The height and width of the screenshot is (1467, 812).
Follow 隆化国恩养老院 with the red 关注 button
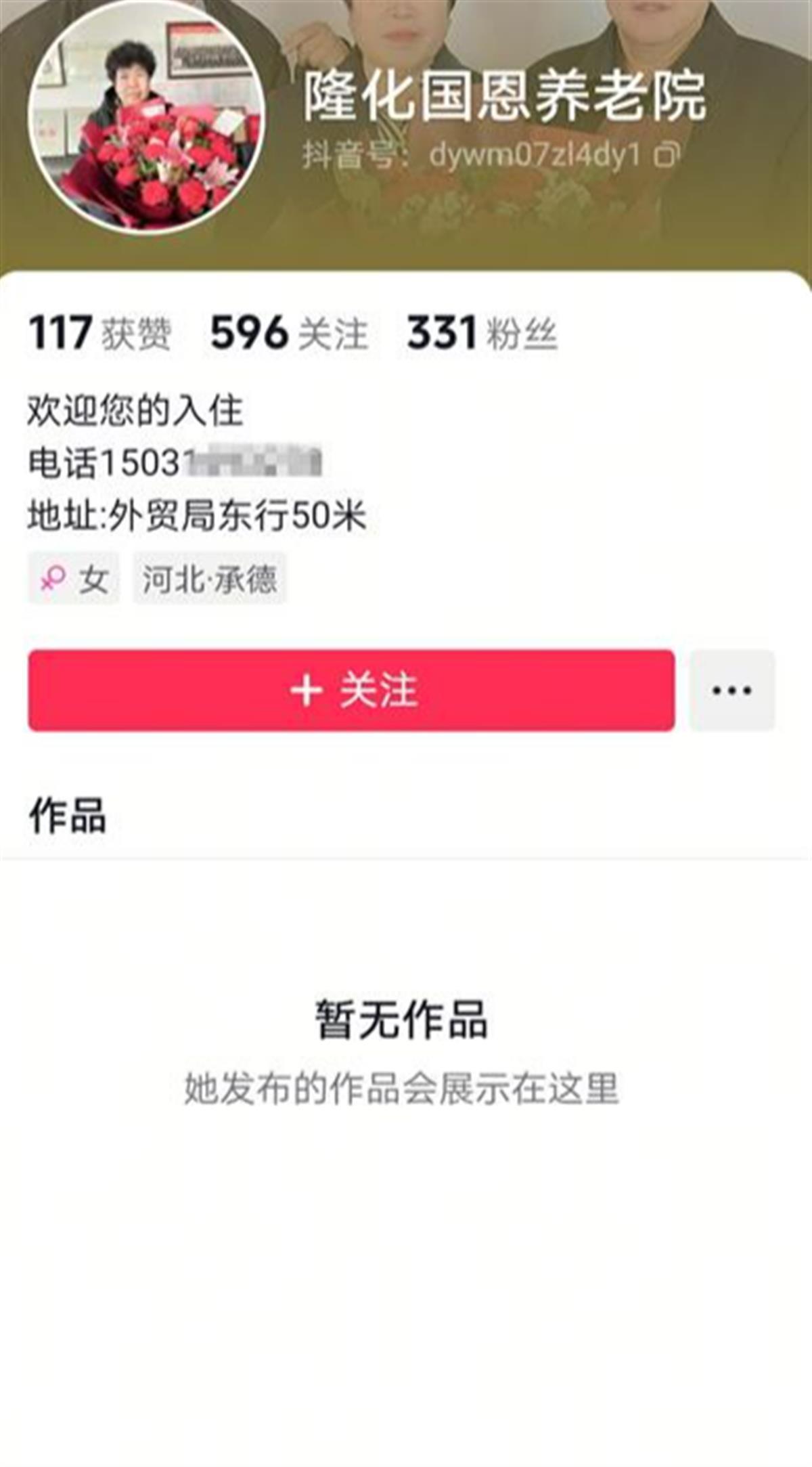pos(351,690)
